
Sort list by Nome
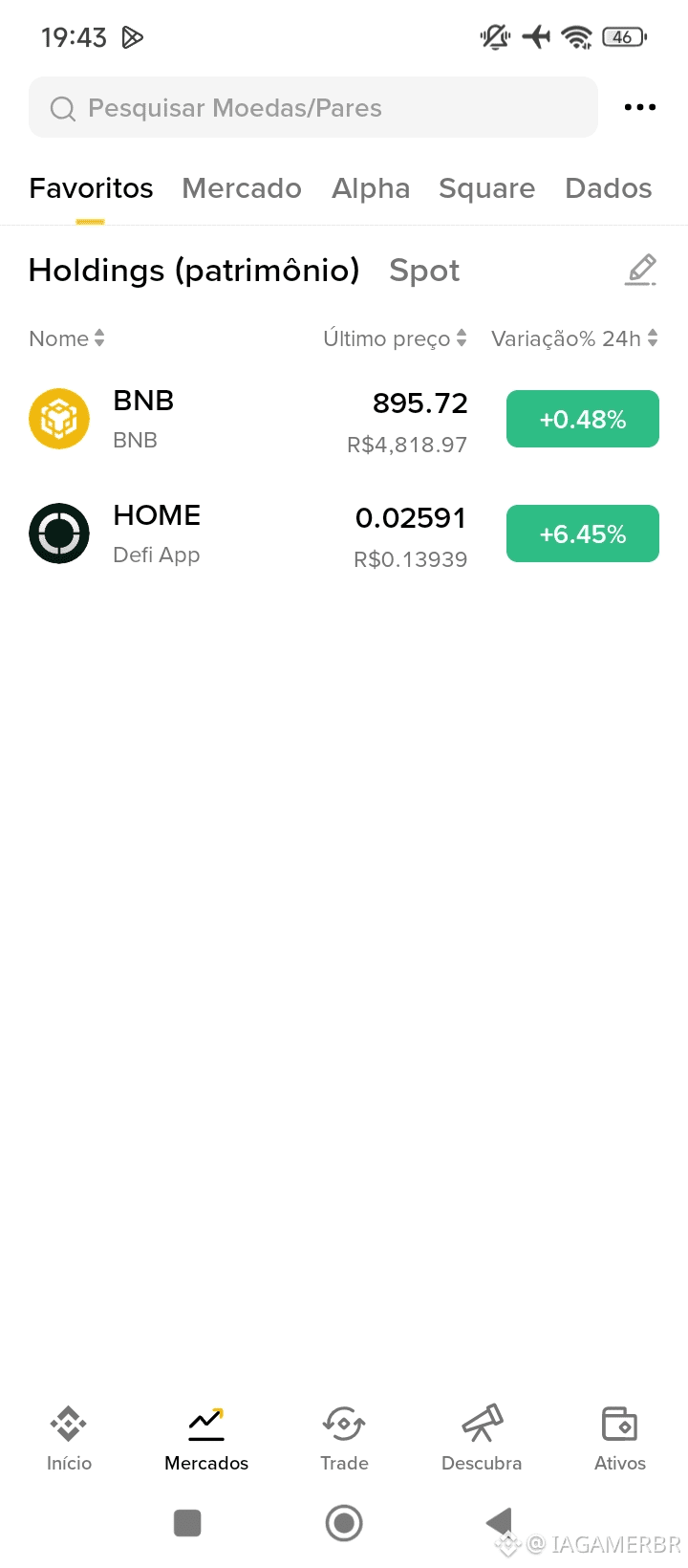pos(66,338)
